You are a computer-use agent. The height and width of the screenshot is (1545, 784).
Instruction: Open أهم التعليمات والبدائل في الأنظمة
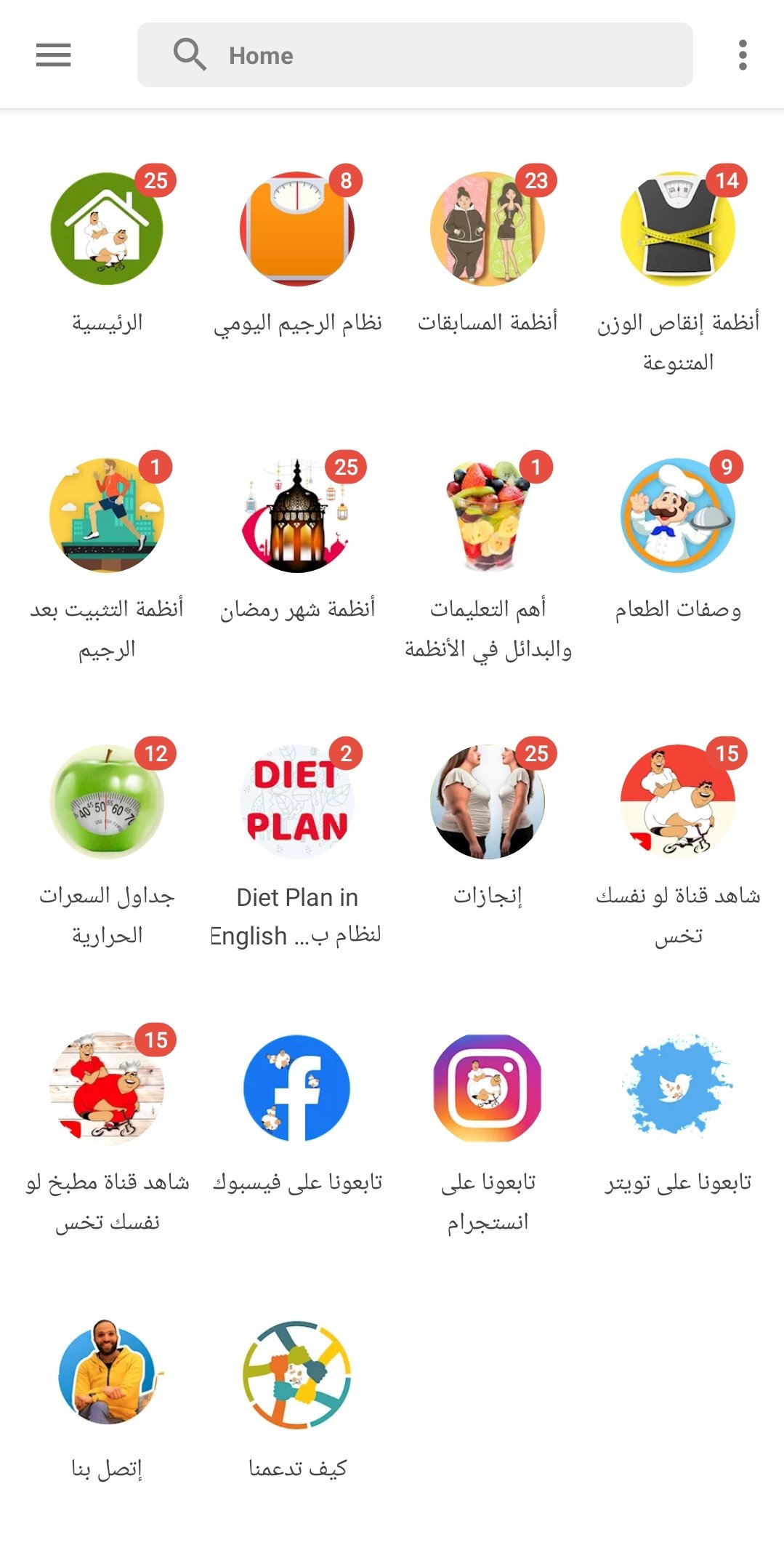pos(488,515)
